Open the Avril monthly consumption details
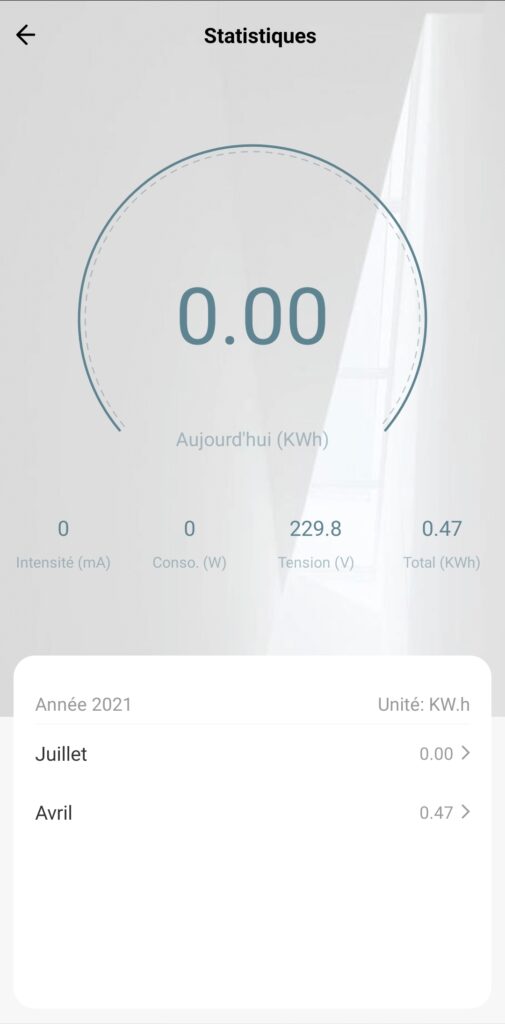Screen dimensions: 505x1024 click(252, 812)
